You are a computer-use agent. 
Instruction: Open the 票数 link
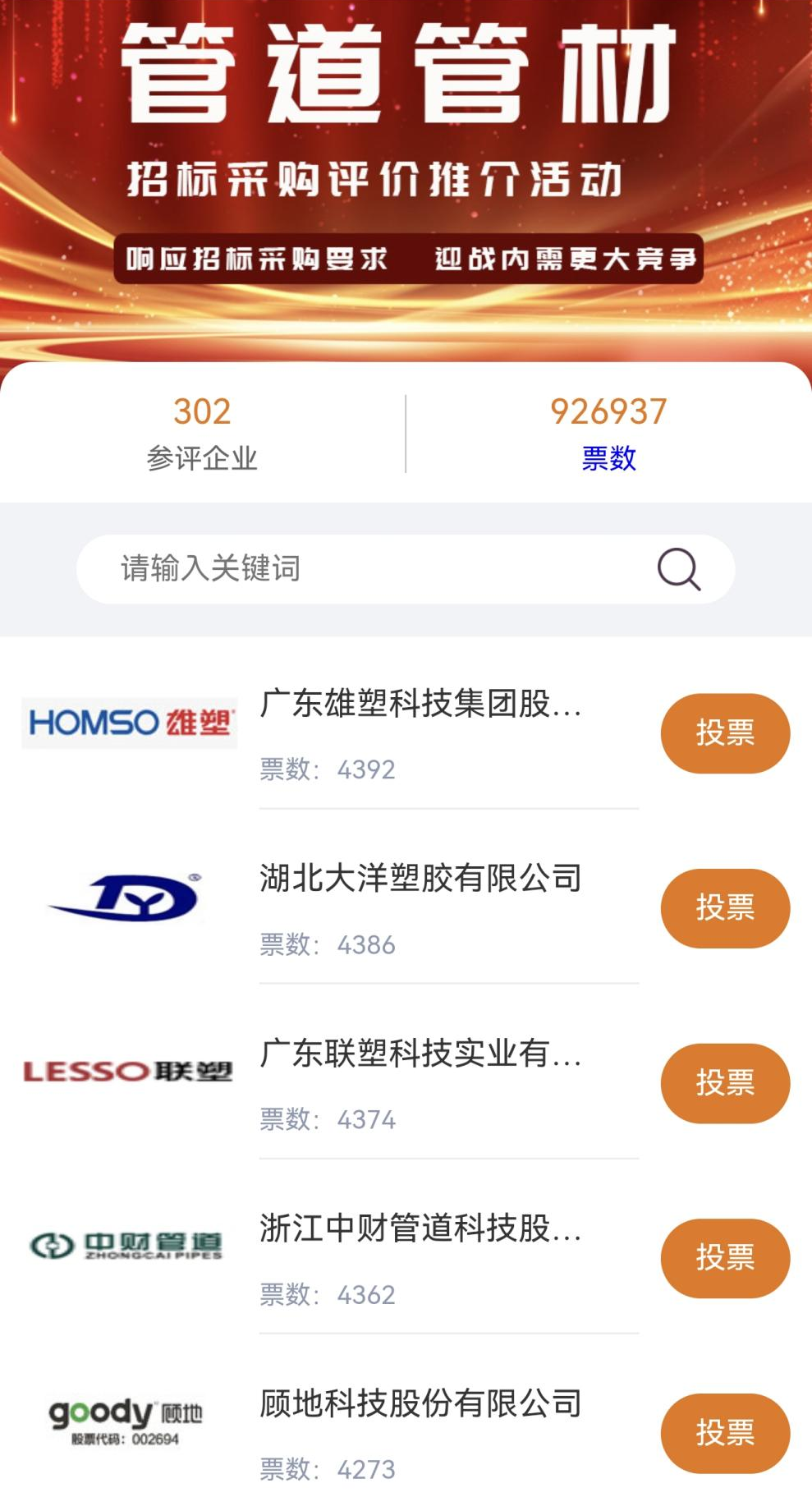click(608, 458)
